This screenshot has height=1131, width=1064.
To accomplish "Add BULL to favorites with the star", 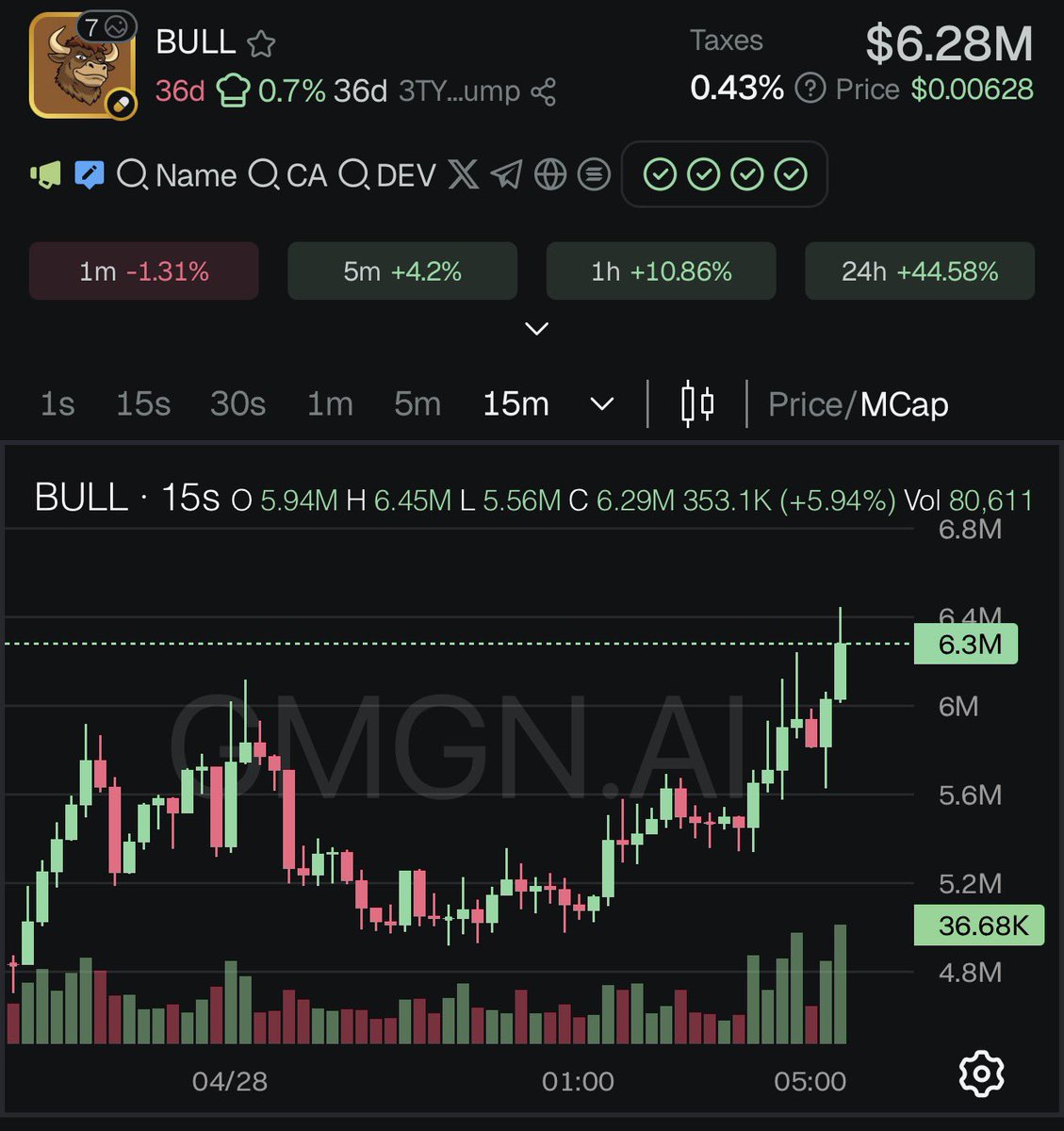I will [x=261, y=43].
